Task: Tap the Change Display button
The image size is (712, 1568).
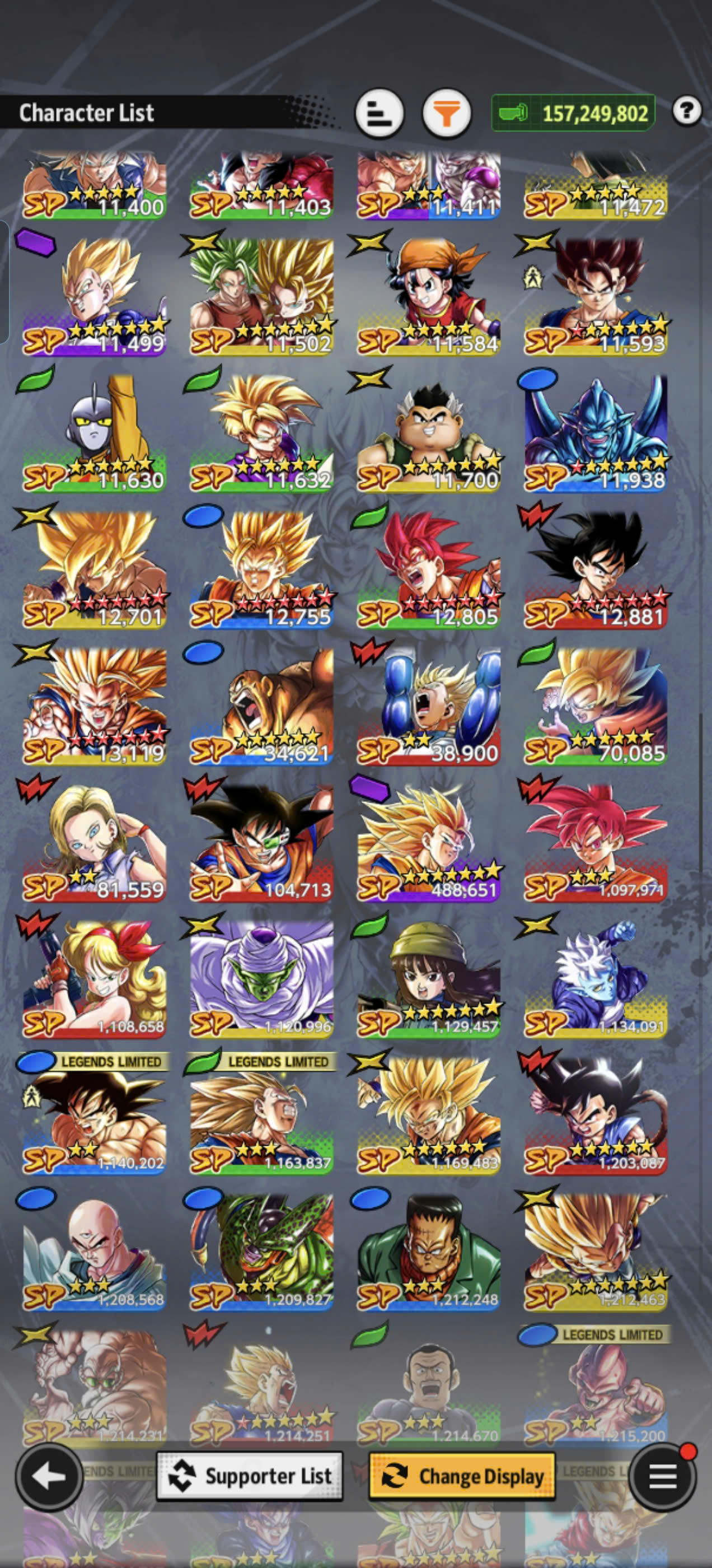Action: pyautogui.click(x=462, y=1476)
